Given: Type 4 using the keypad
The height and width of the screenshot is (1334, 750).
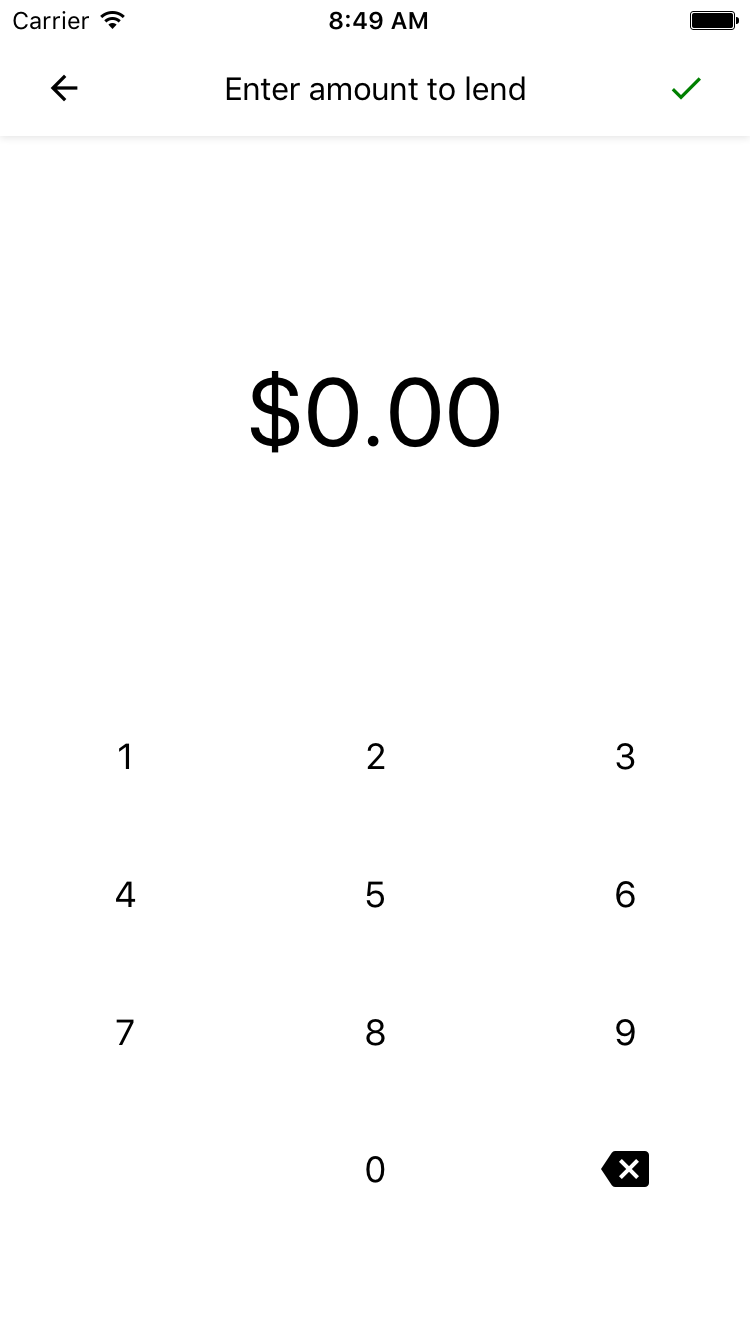Looking at the screenshot, I should click(x=125, y=894).
